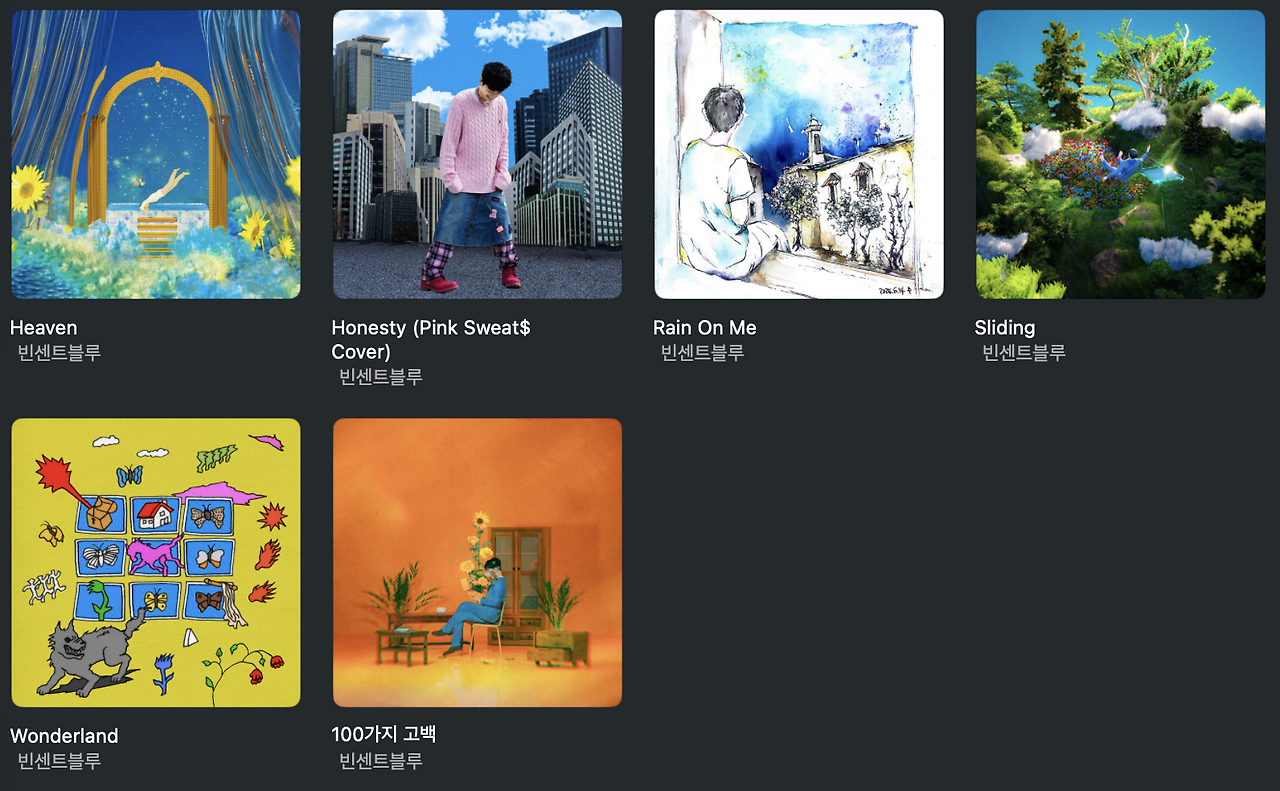Screen dimensions: 1280x791
Task: Open the Honesty (Pink Sweat$ Cover) album
Action: (x=477, y=154)
